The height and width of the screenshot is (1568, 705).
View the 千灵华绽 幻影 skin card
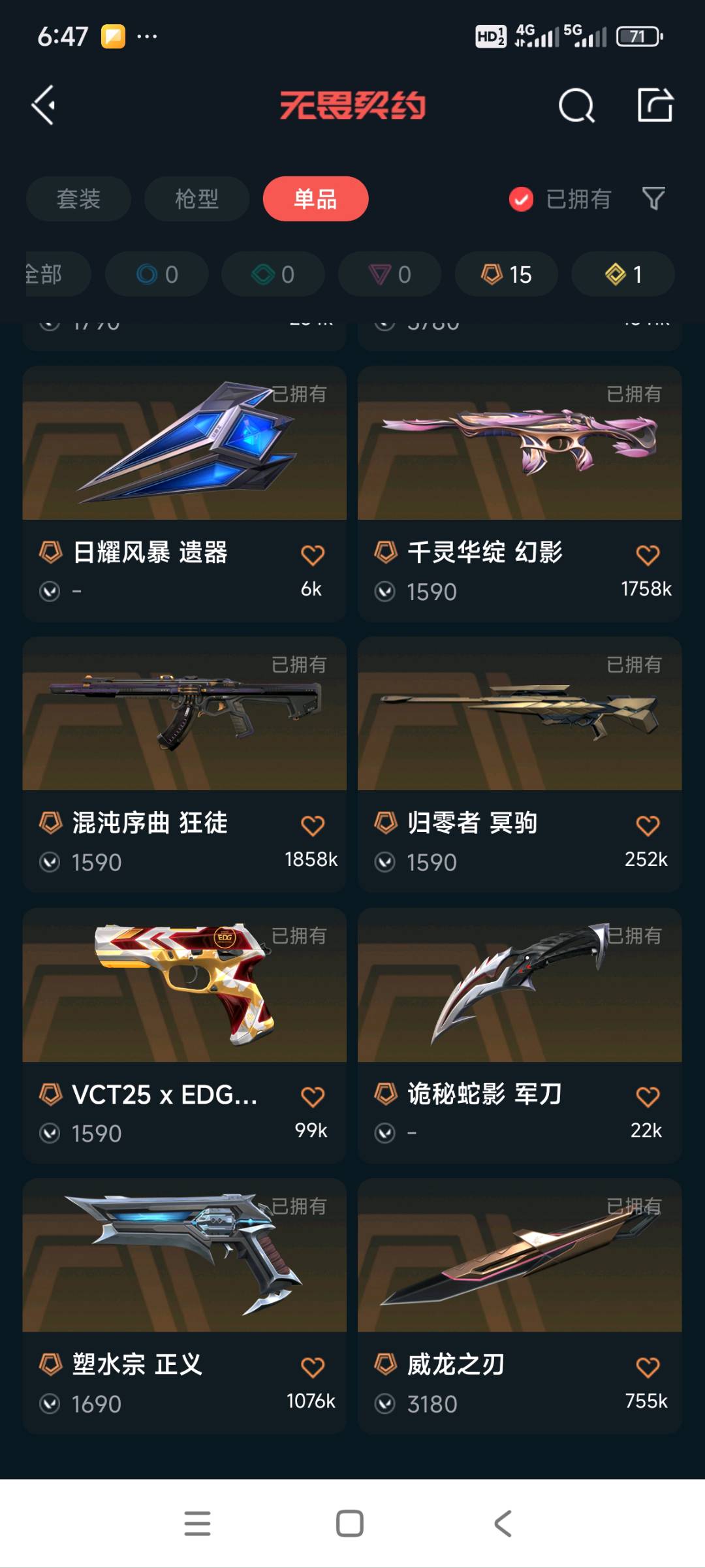[x=520, y=457]
